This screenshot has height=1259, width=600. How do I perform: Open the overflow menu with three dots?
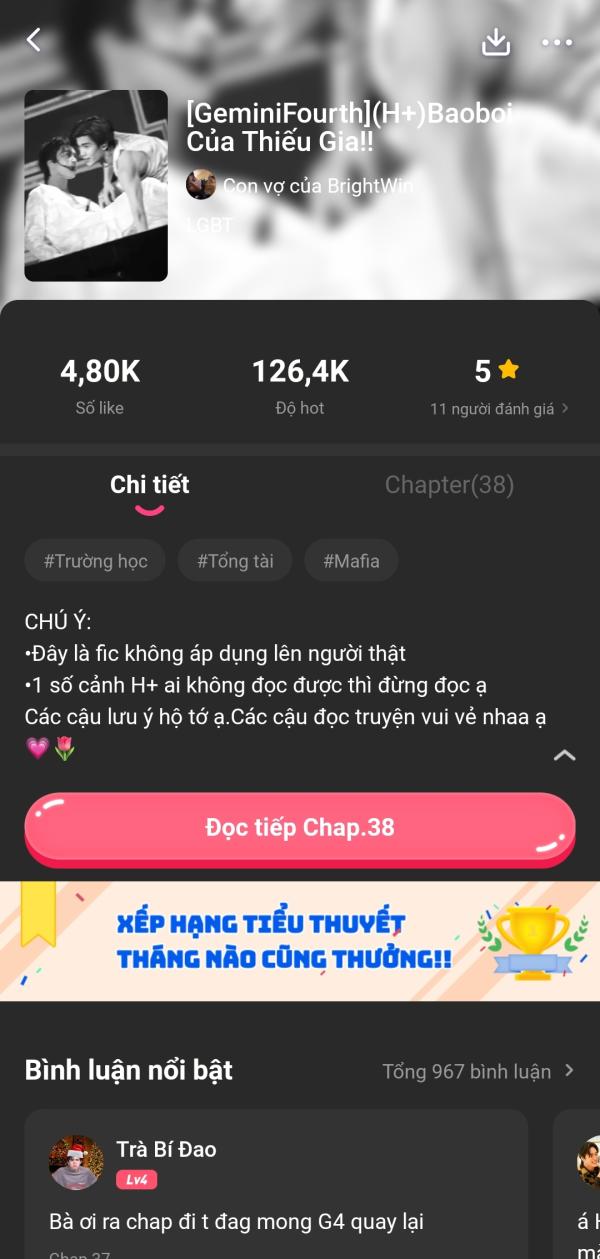pyautogui.click(x=557, y=43)
